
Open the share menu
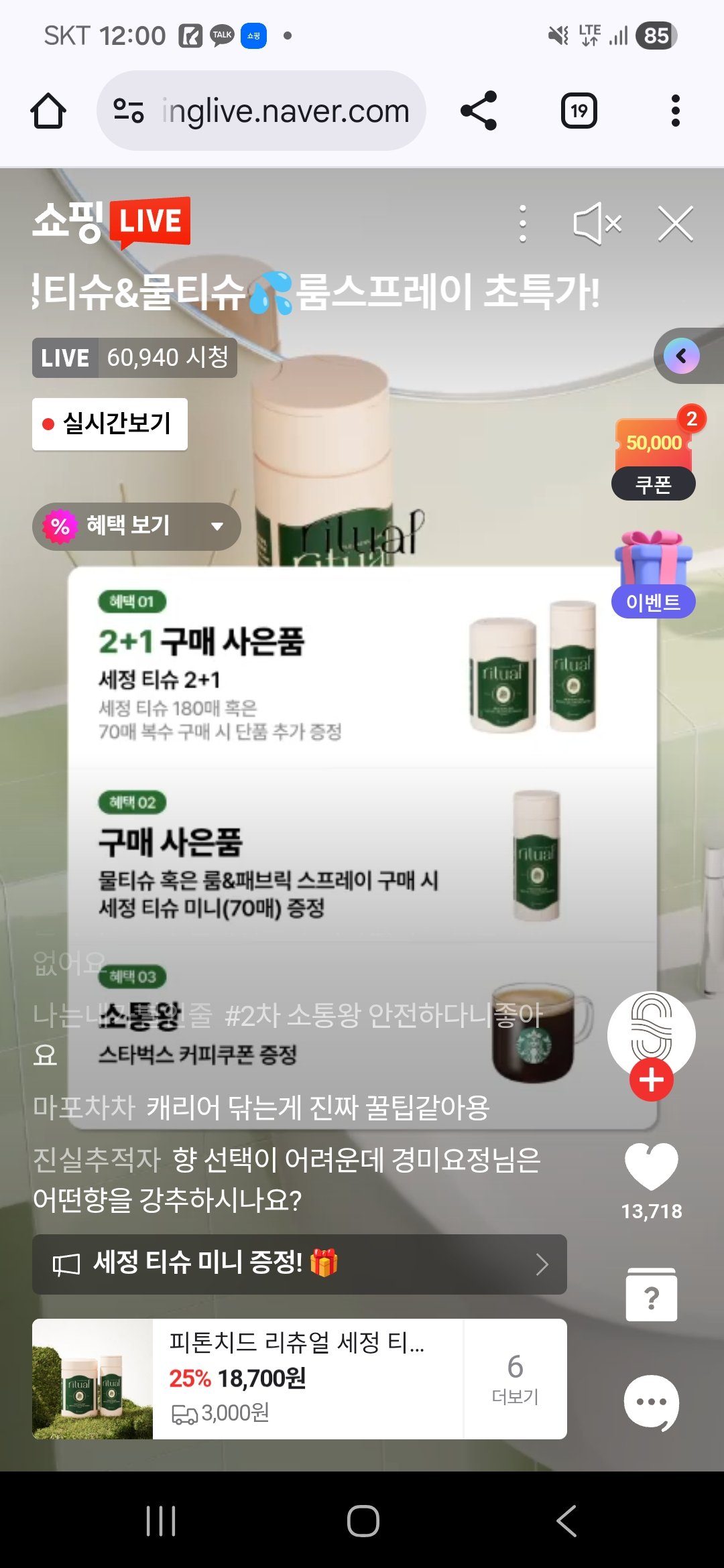[x=484, y=111]
